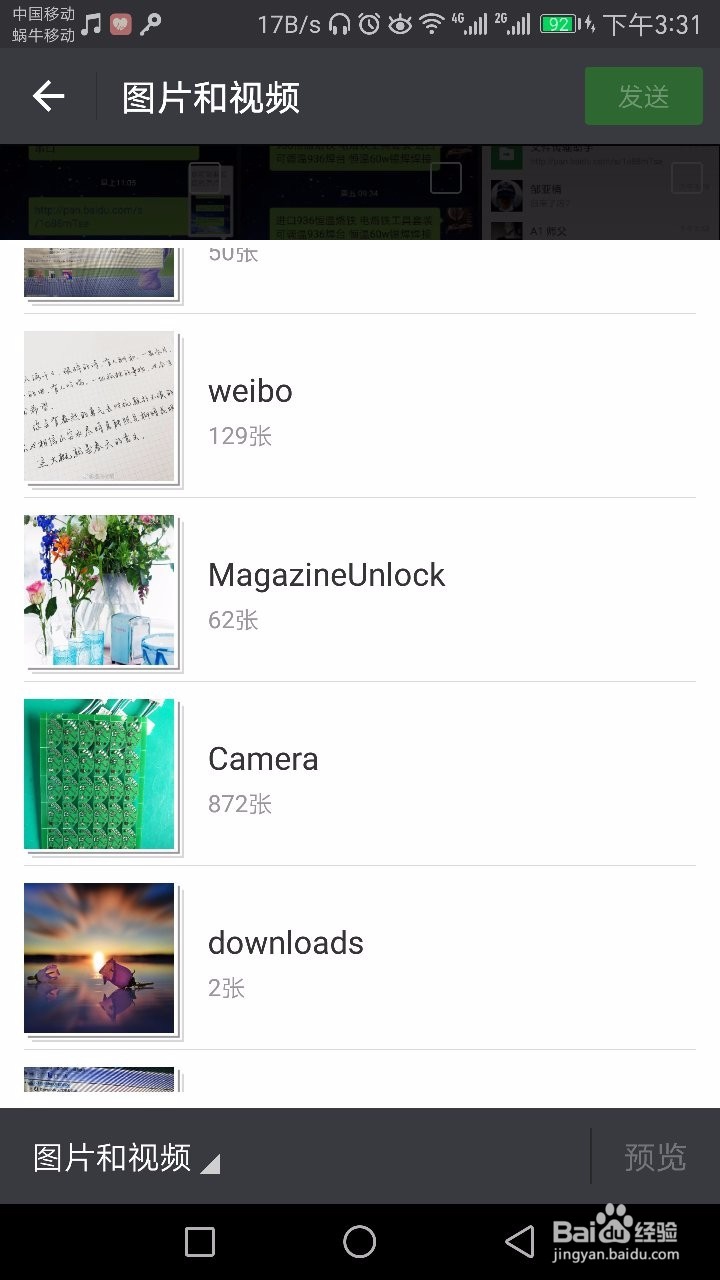Tap the green 发送 send button

[x=643, y=96]
